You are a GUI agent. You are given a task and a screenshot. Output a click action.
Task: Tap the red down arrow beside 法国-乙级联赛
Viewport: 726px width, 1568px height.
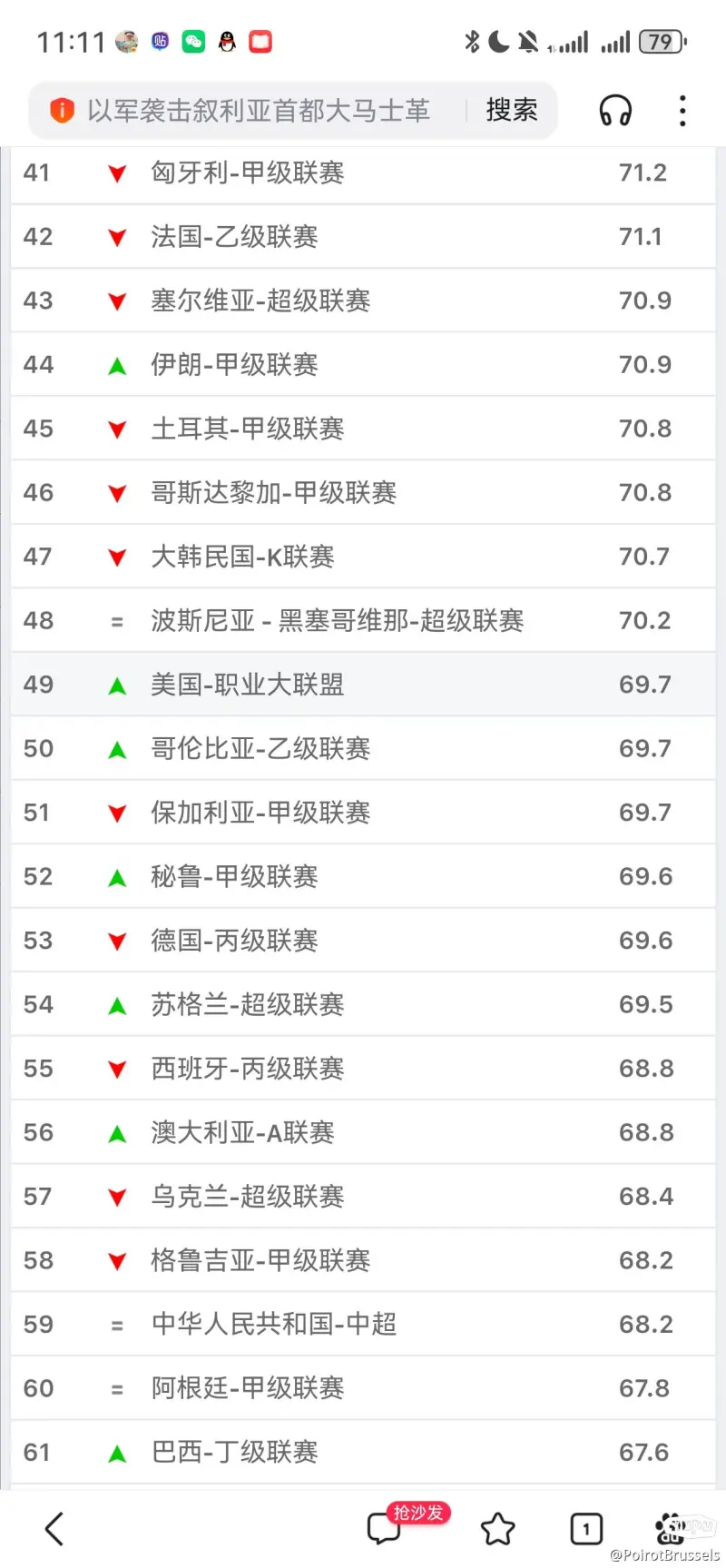(116, 237)
